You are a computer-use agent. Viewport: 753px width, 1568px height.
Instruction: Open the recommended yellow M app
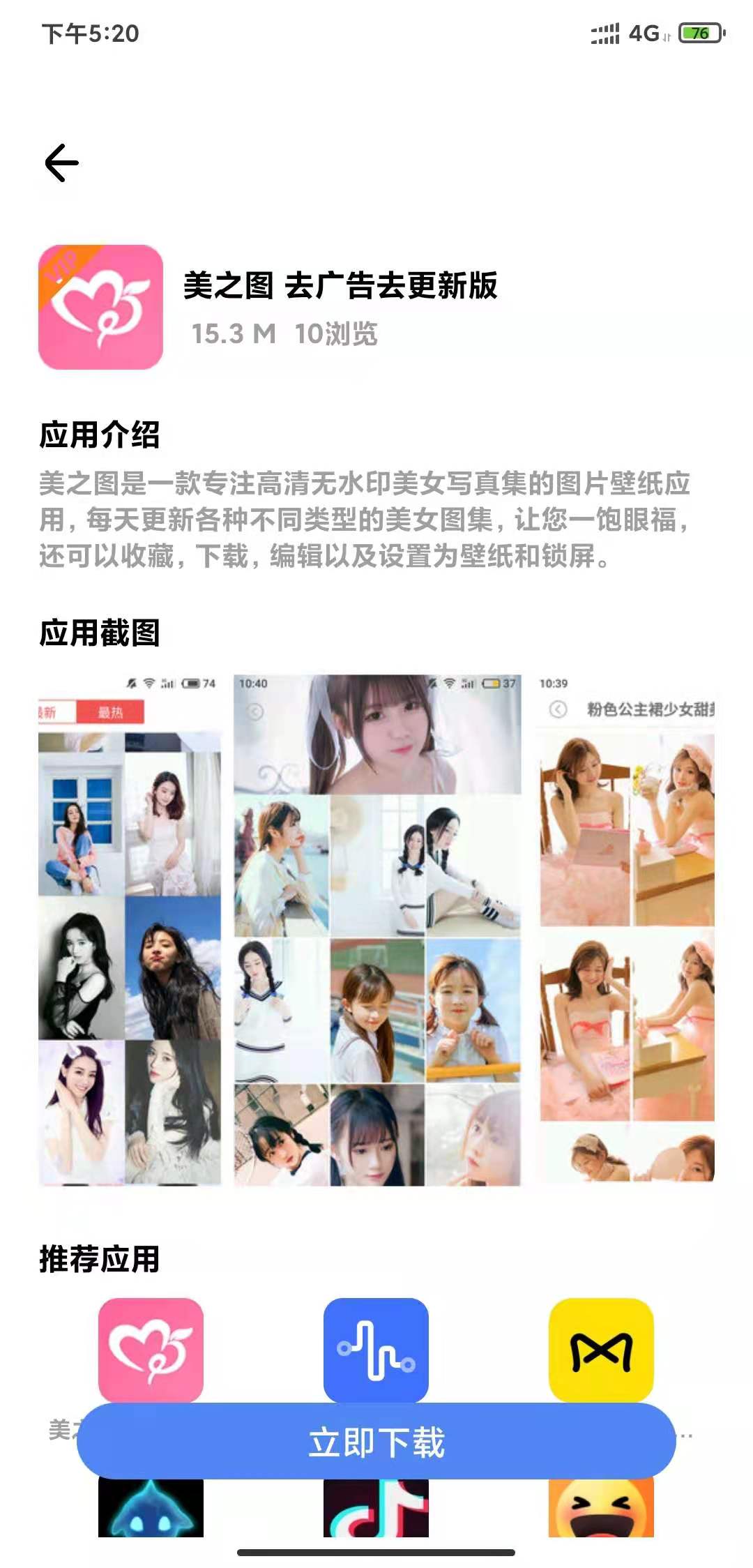click(601, 1349)
